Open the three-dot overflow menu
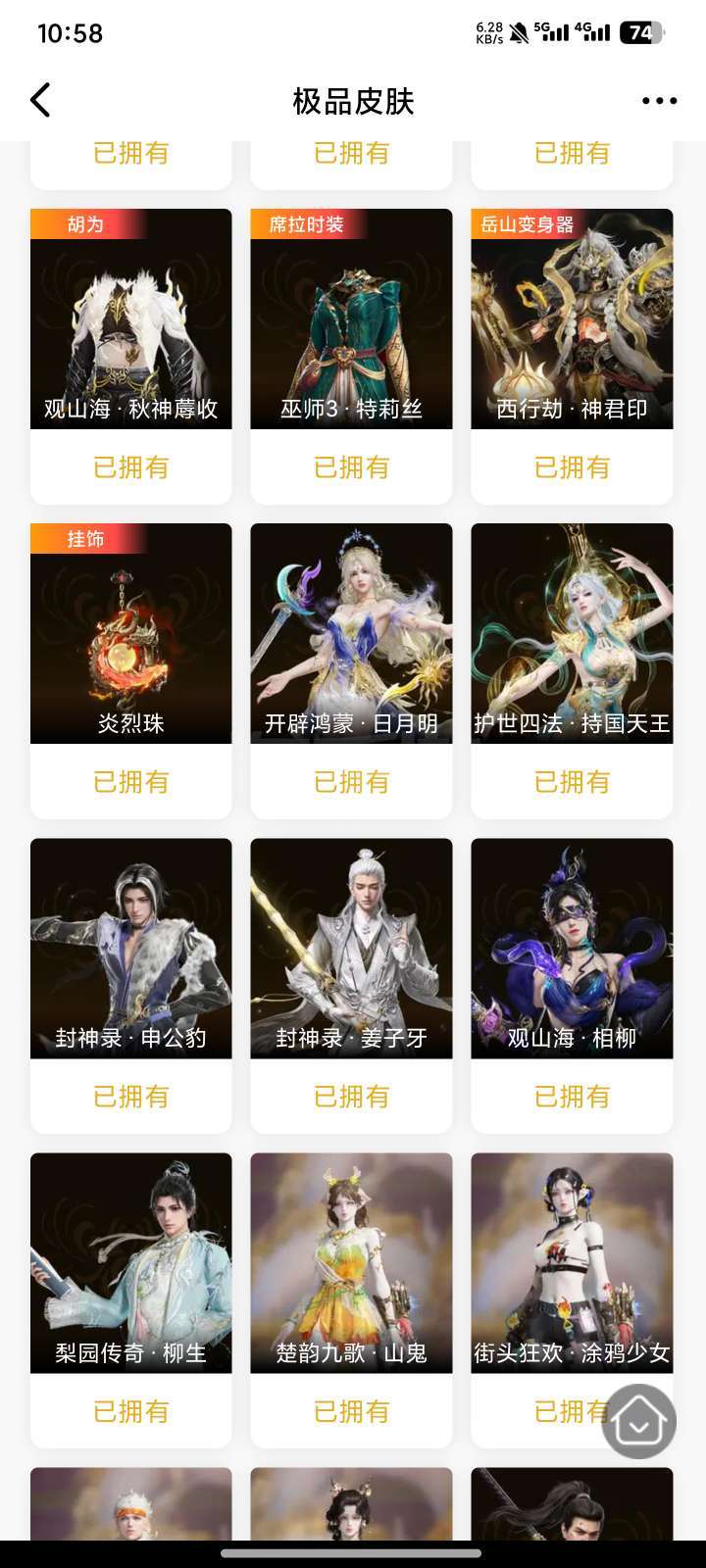The width and height of the screenshot is (706, 1568). tap(659, 101)
